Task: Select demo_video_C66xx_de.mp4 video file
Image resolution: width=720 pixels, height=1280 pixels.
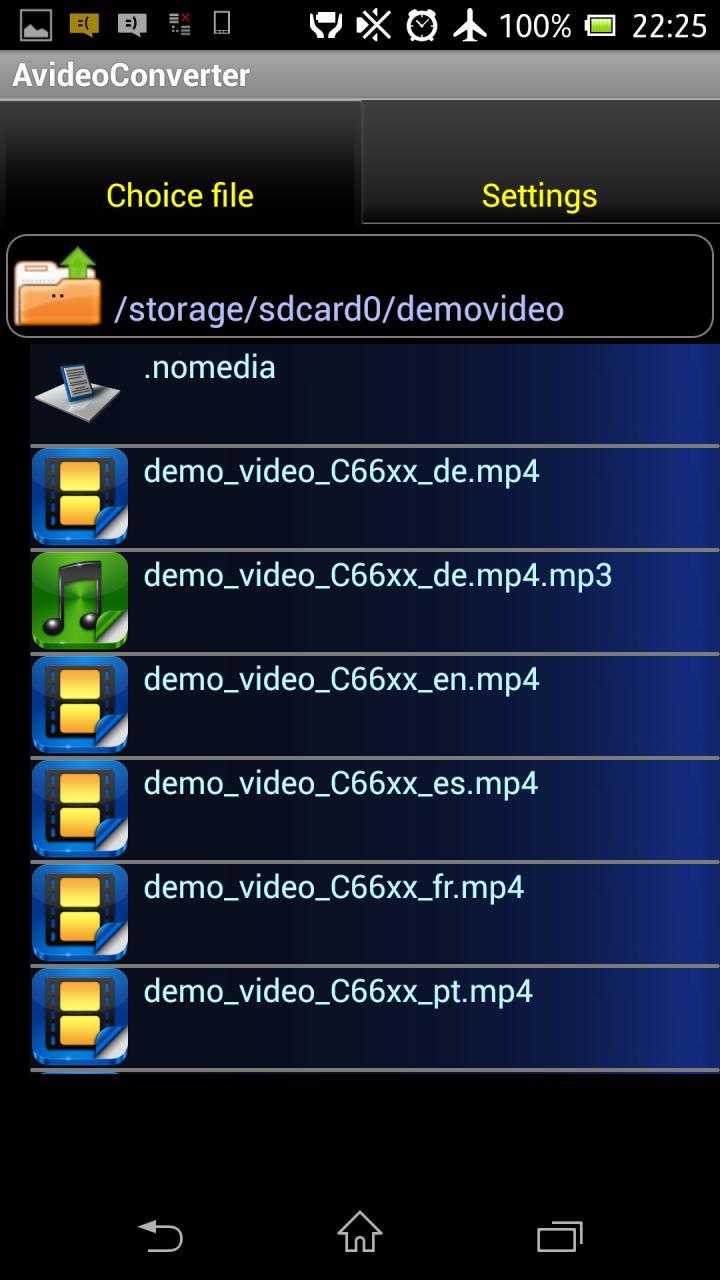Action: pyautogui.click(x=374, y=498)
